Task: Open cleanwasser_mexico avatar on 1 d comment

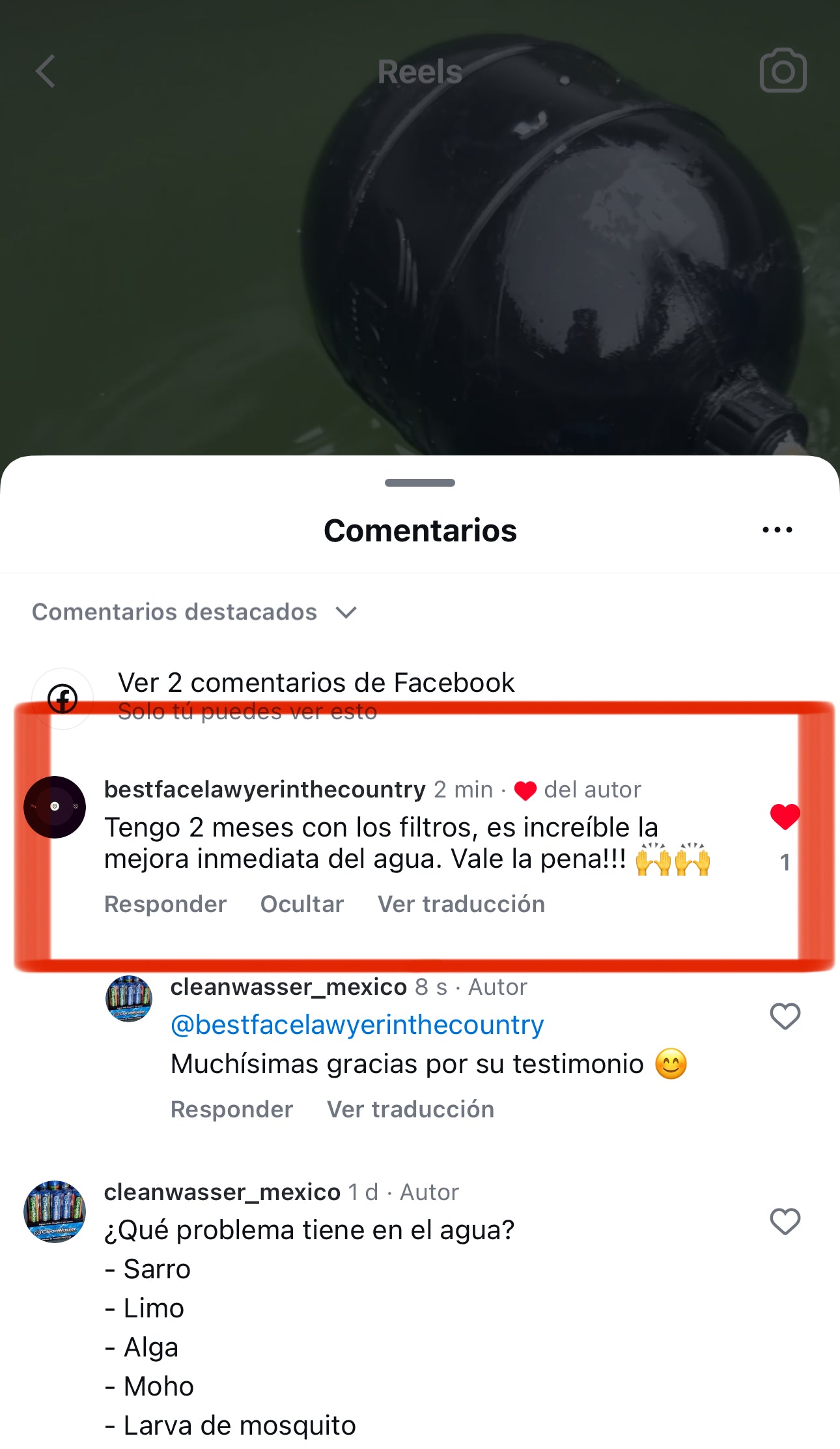Action: click(x=55, y=1212)
